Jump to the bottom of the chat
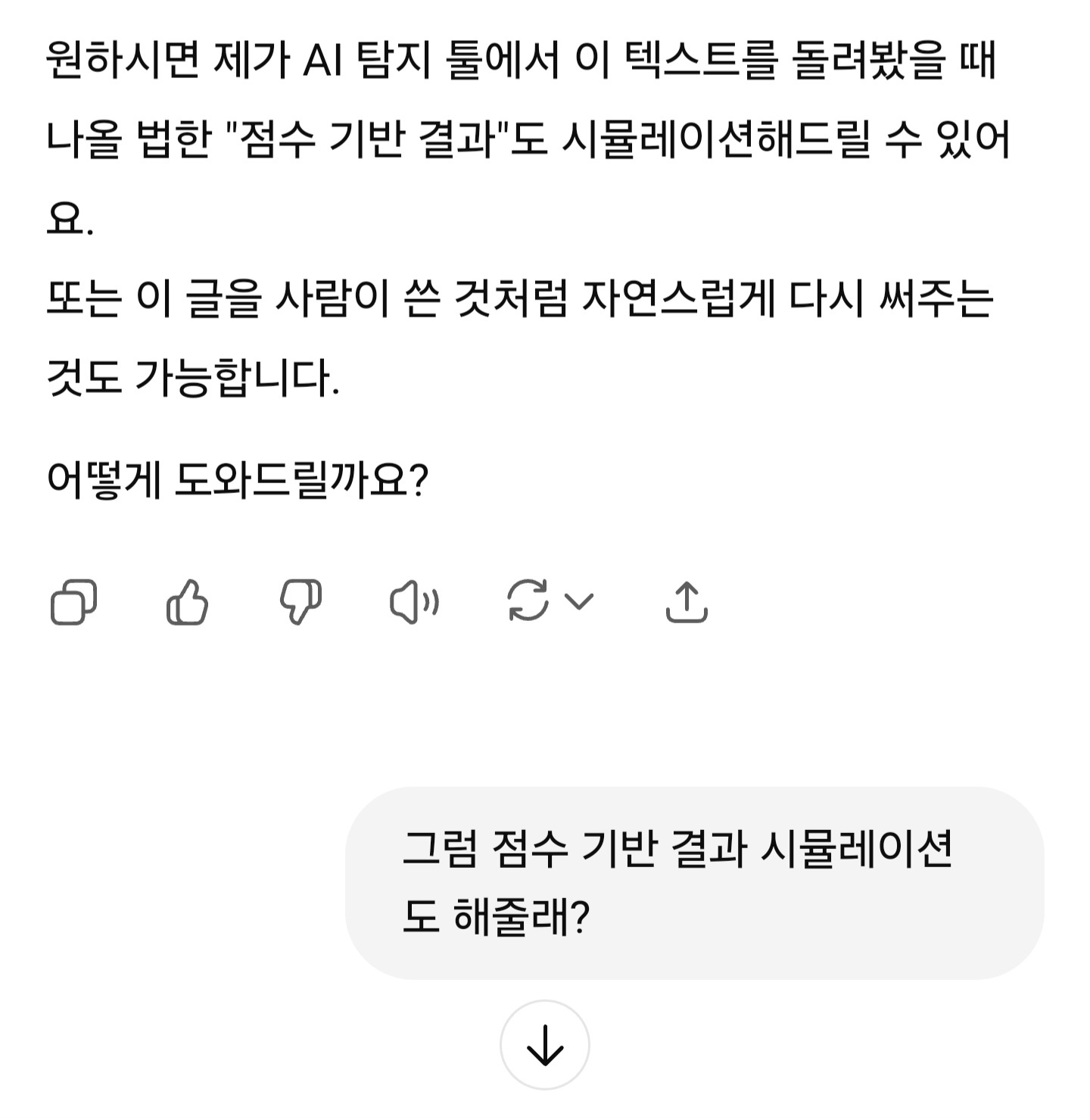 pos(544,1045)
